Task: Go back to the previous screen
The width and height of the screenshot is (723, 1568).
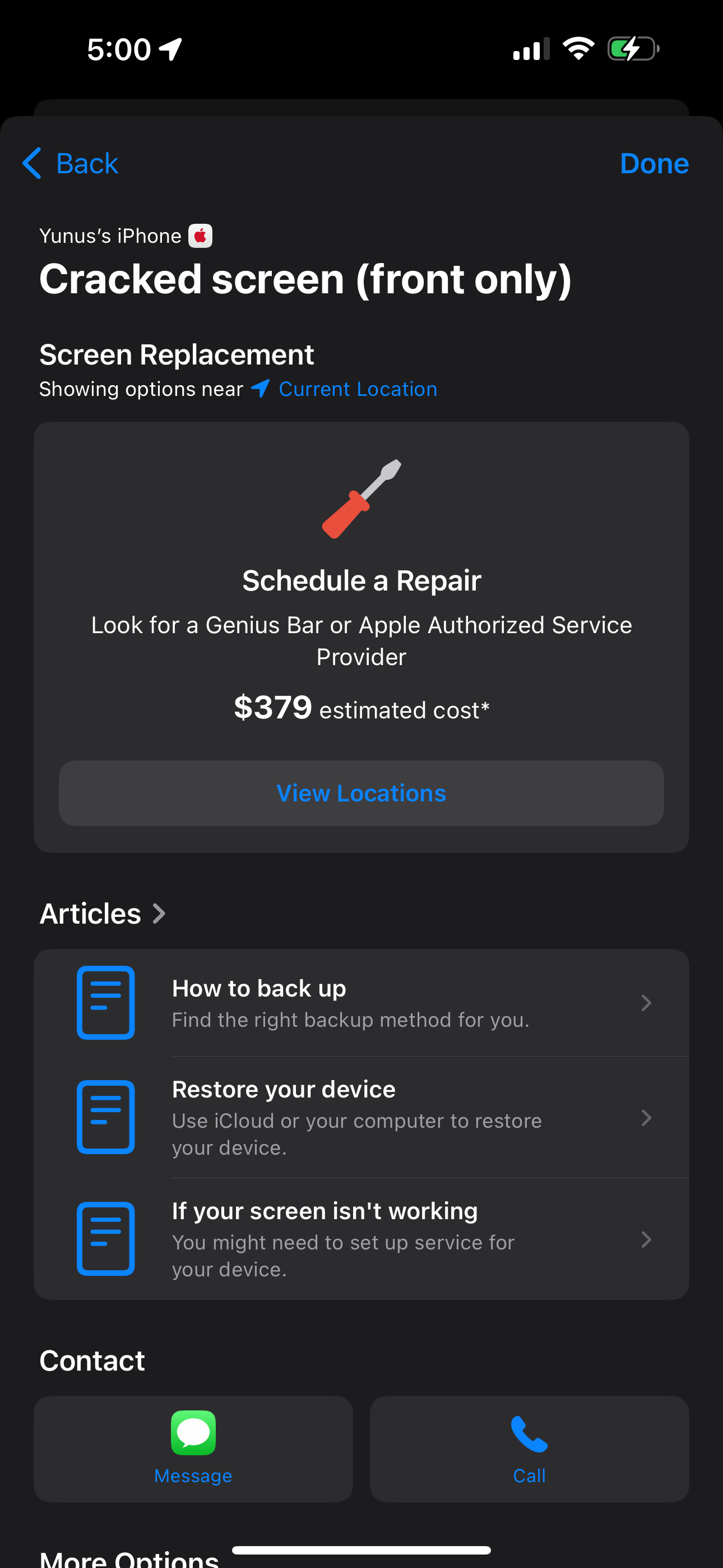Action: (70, 163)
